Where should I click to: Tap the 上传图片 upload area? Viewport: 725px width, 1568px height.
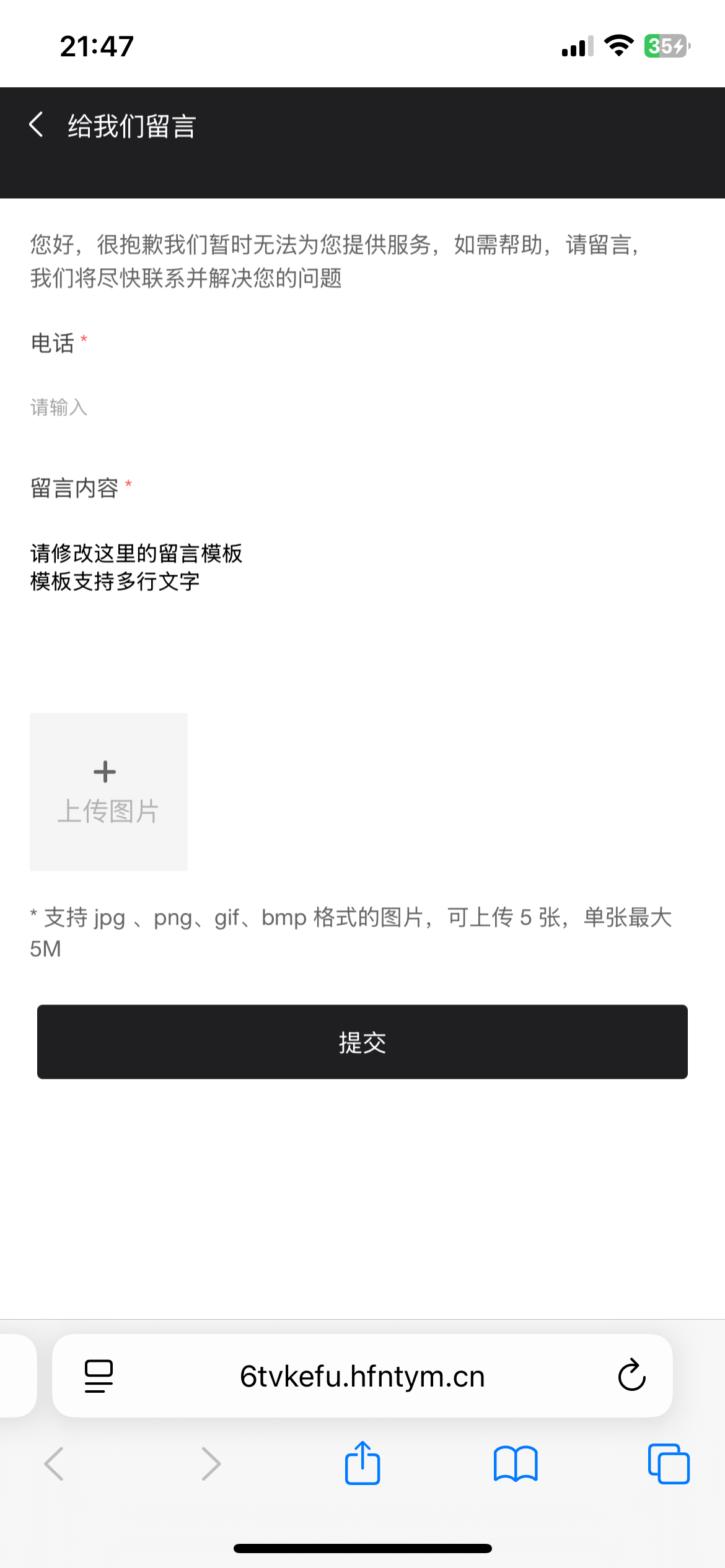click(108, 791)
